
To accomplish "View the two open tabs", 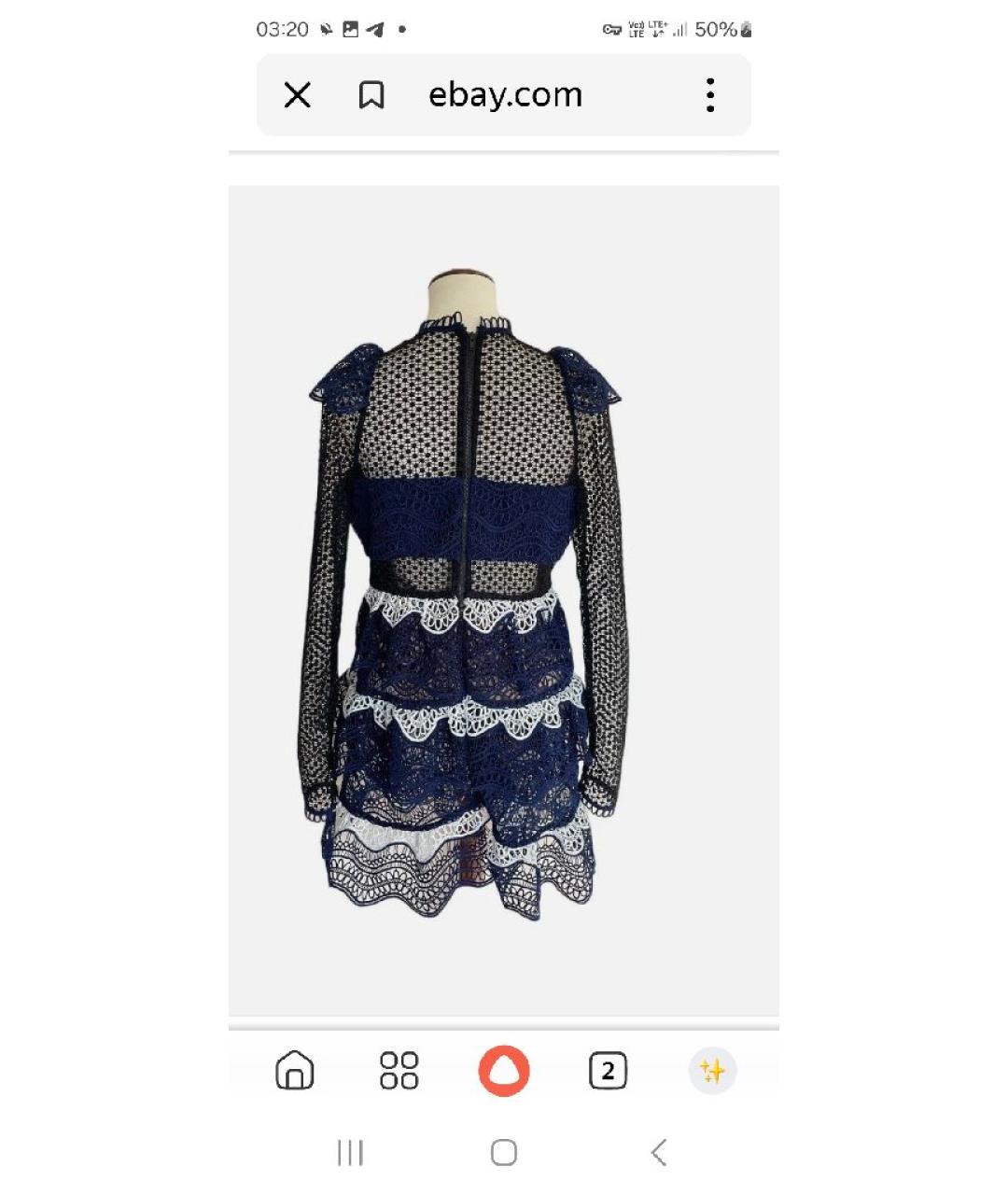I will point(609,1070).
